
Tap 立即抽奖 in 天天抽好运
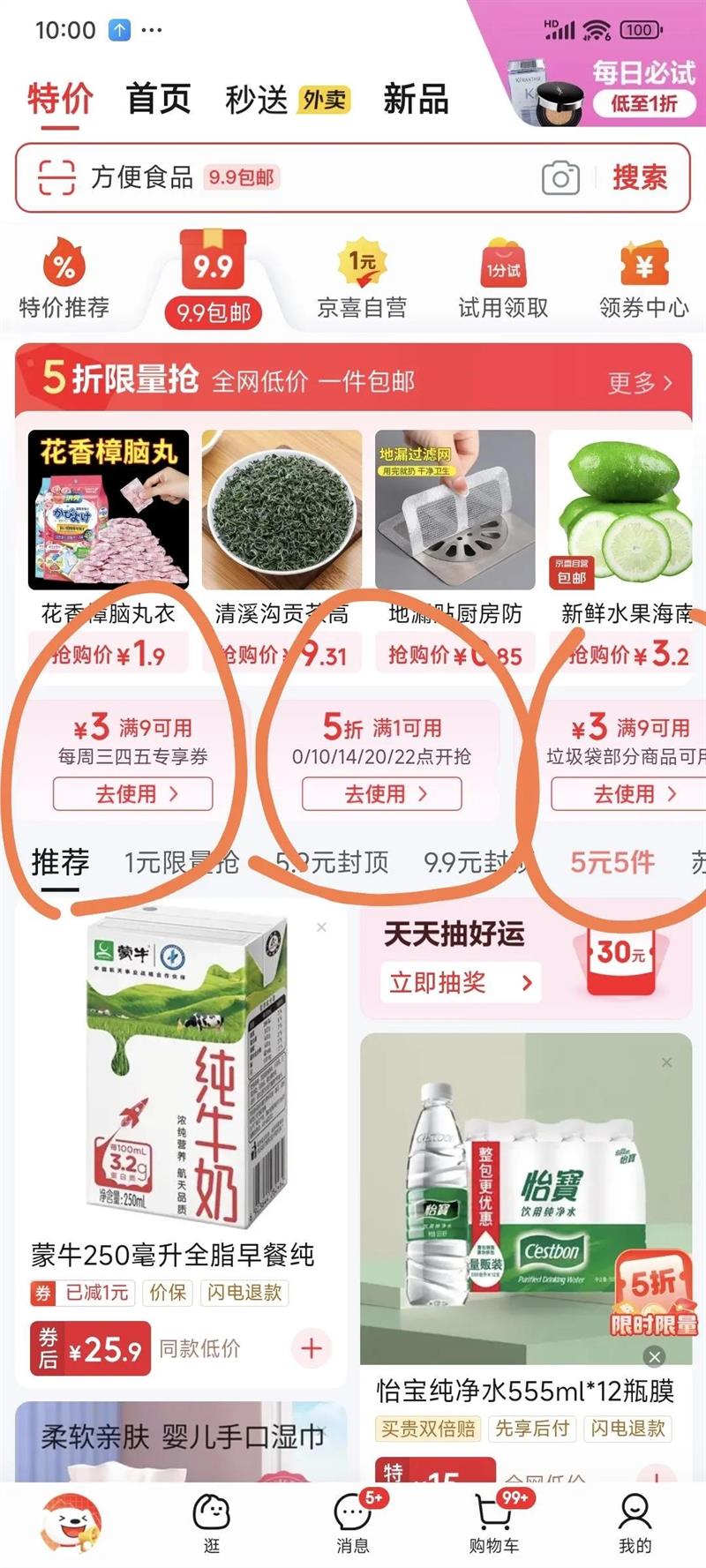[461, 982]
